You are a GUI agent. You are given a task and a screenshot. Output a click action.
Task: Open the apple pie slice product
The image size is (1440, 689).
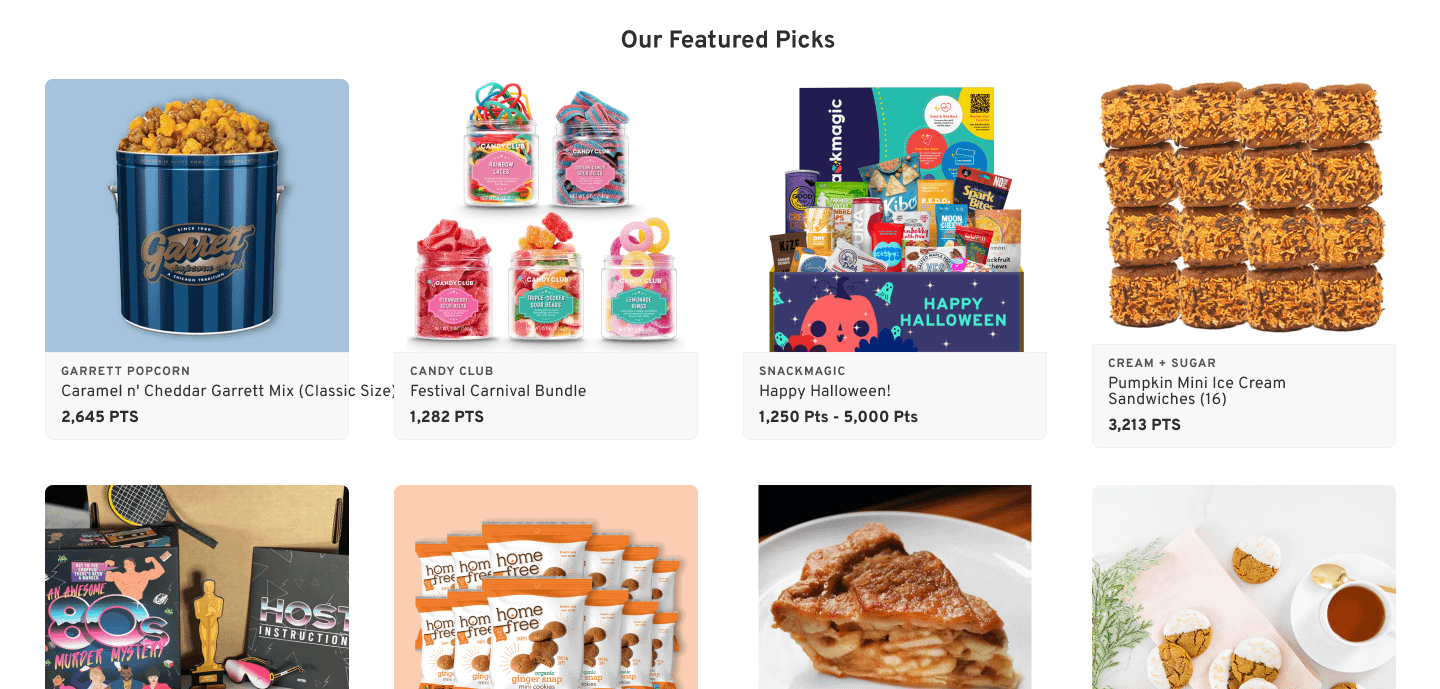point(894,587)
